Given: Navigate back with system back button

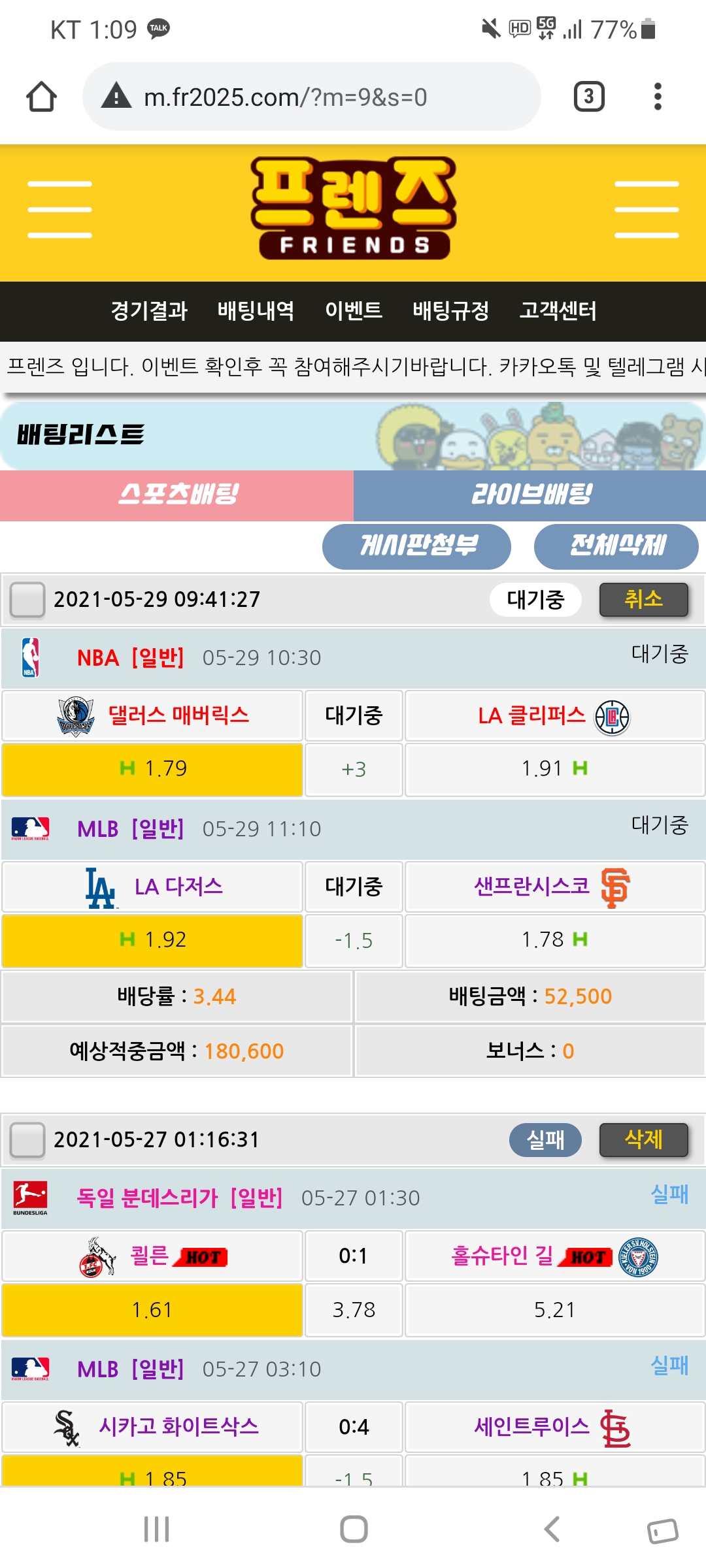Looking at the screenshot, I should tap(552, 1529).
